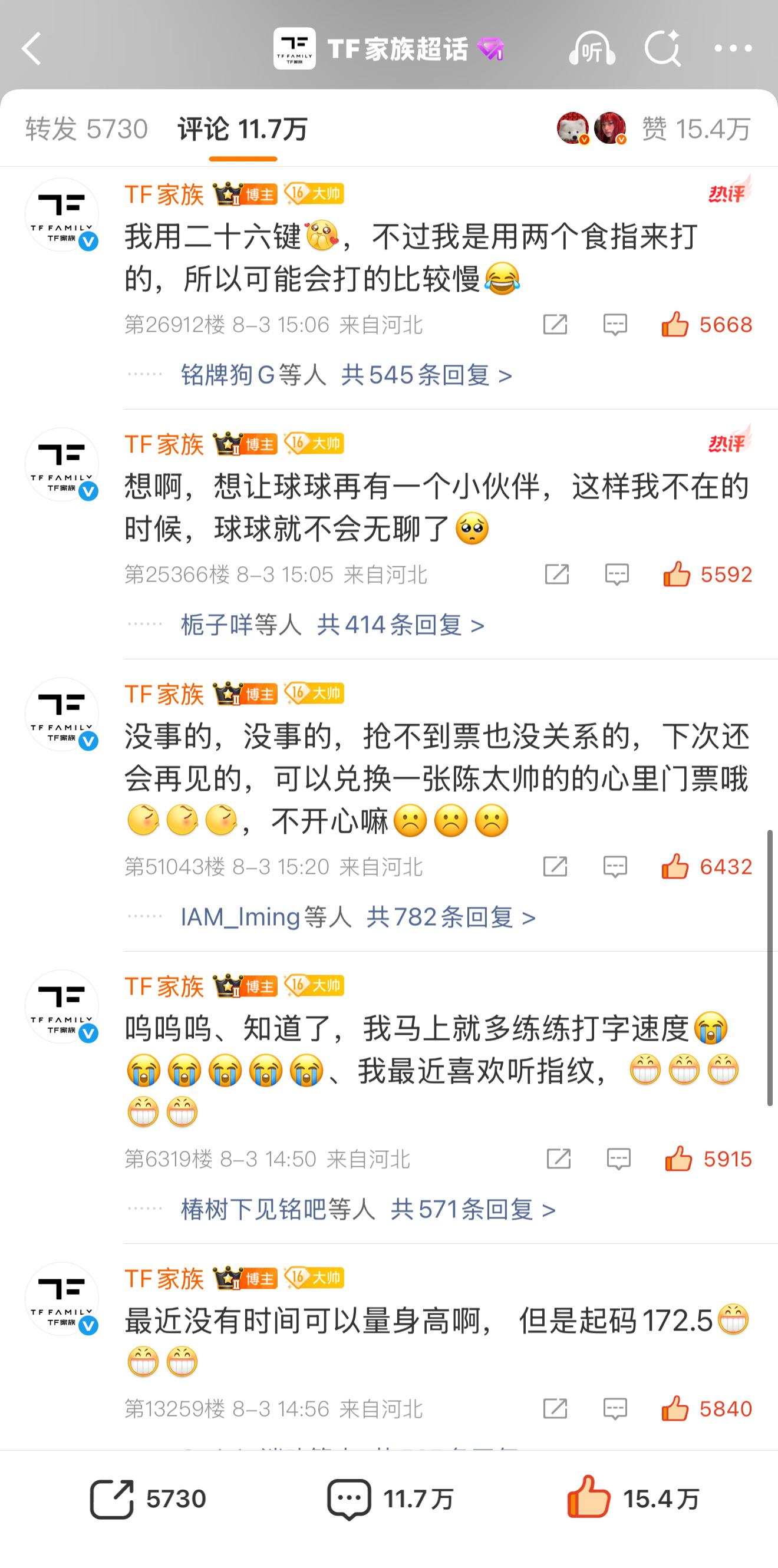The width and height of the screenshot is (778, 1568).
Task: View the 赞 15.4万 likes list
Action: coord(696,129)
